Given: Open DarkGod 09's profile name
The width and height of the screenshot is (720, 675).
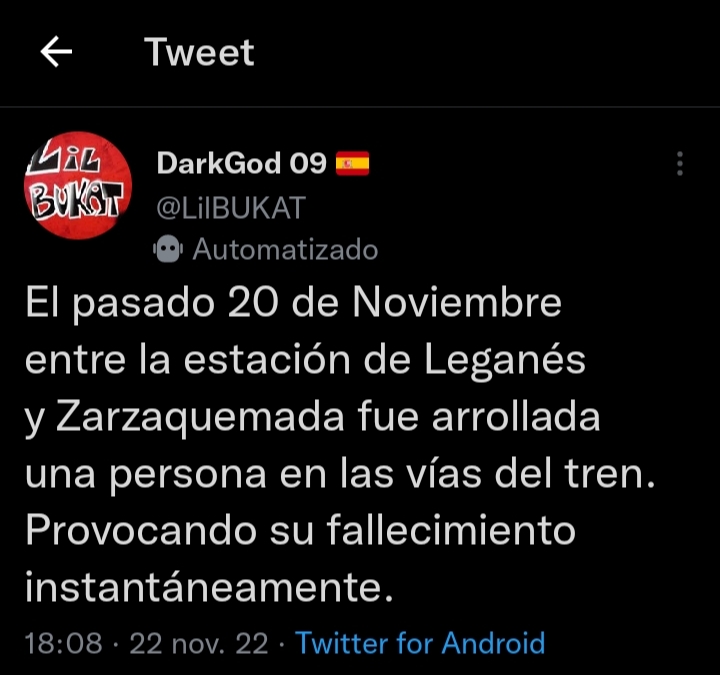Looking at the screenshot, I should (242, 163).
